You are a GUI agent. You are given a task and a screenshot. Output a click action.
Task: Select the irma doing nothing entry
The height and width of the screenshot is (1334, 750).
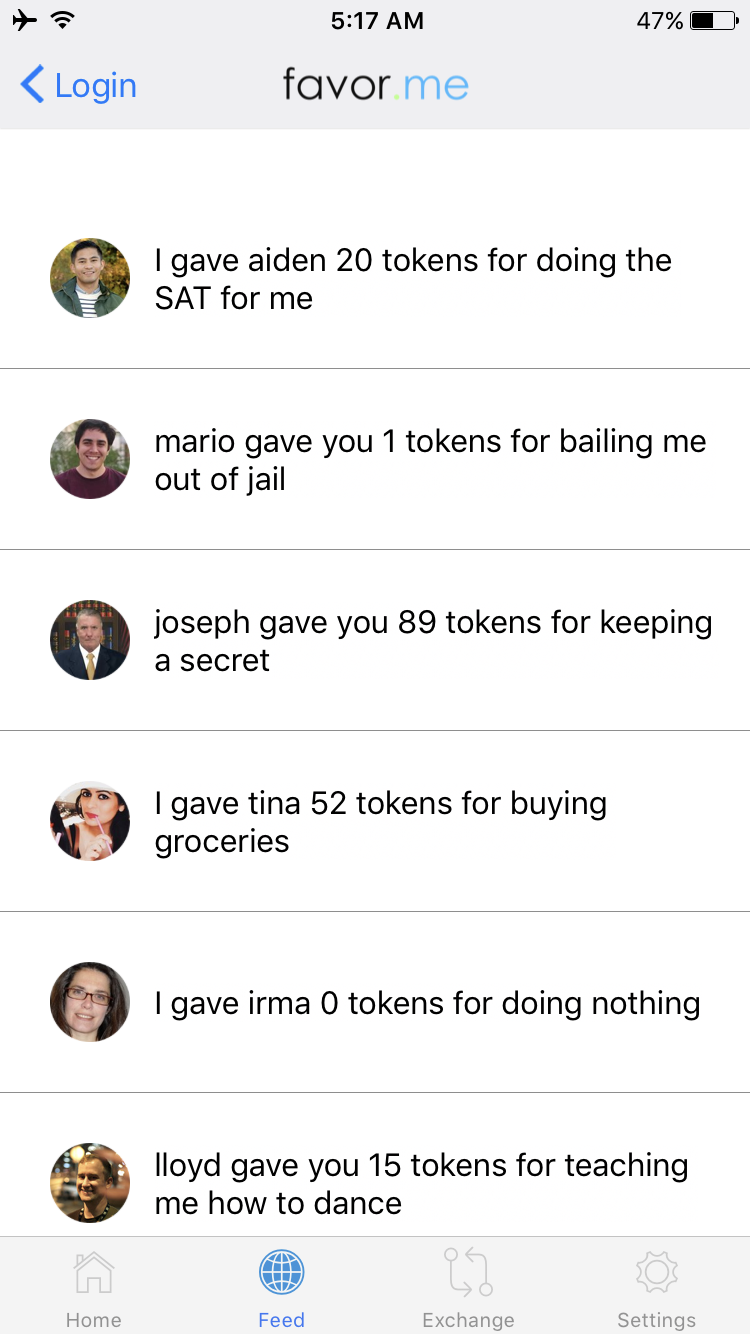point(375,1002)
